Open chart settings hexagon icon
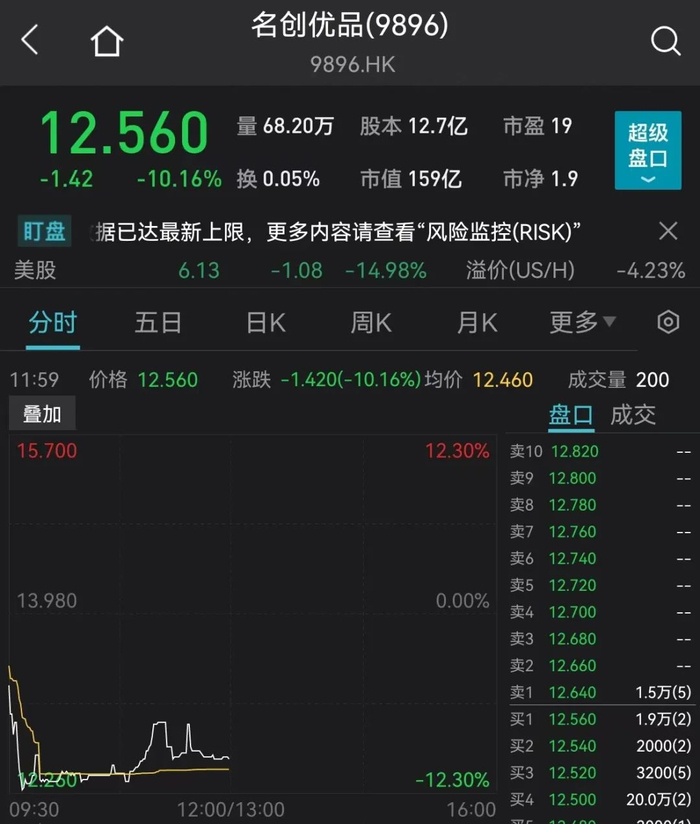Viewport: 700px width, 824px height. (x=668, y=322)
